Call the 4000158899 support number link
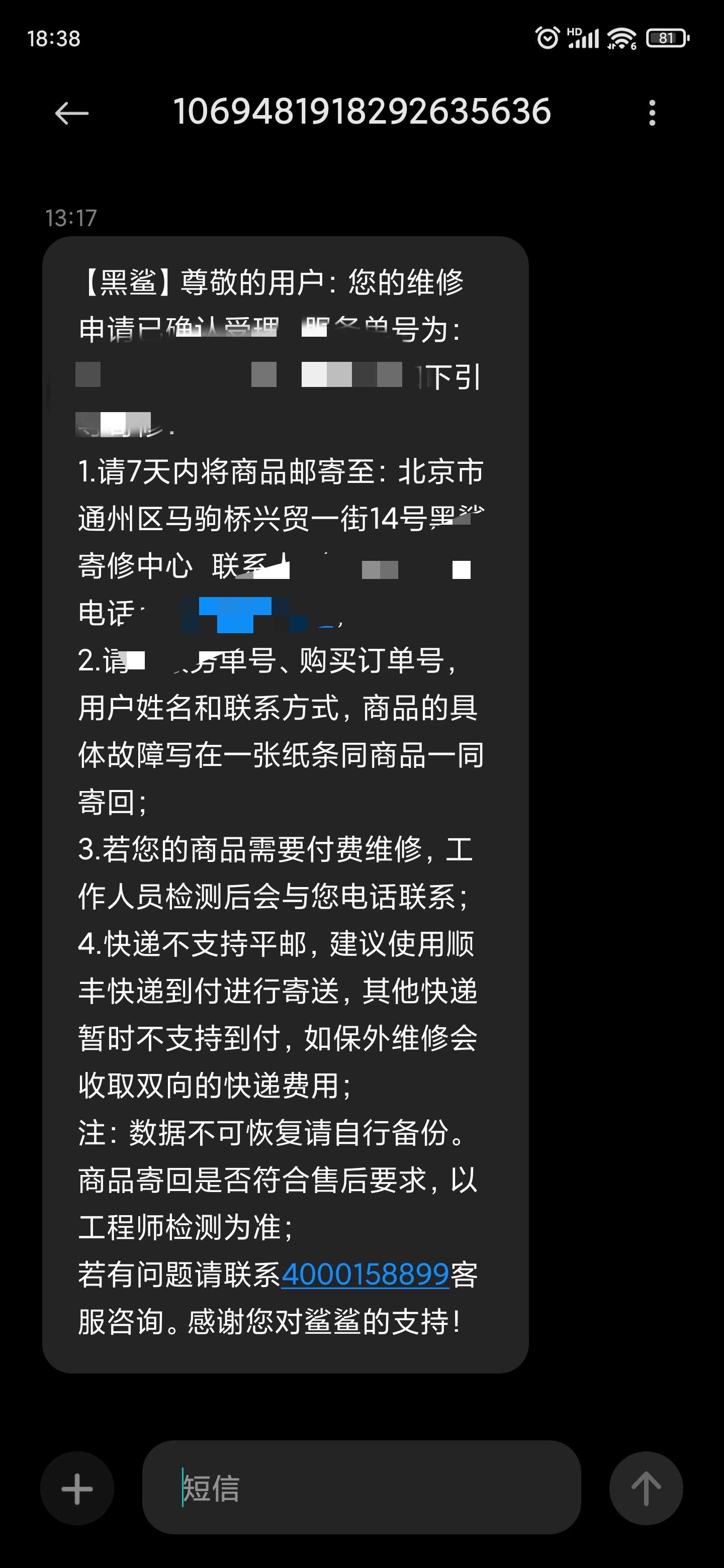 (x=366, y=1274)
